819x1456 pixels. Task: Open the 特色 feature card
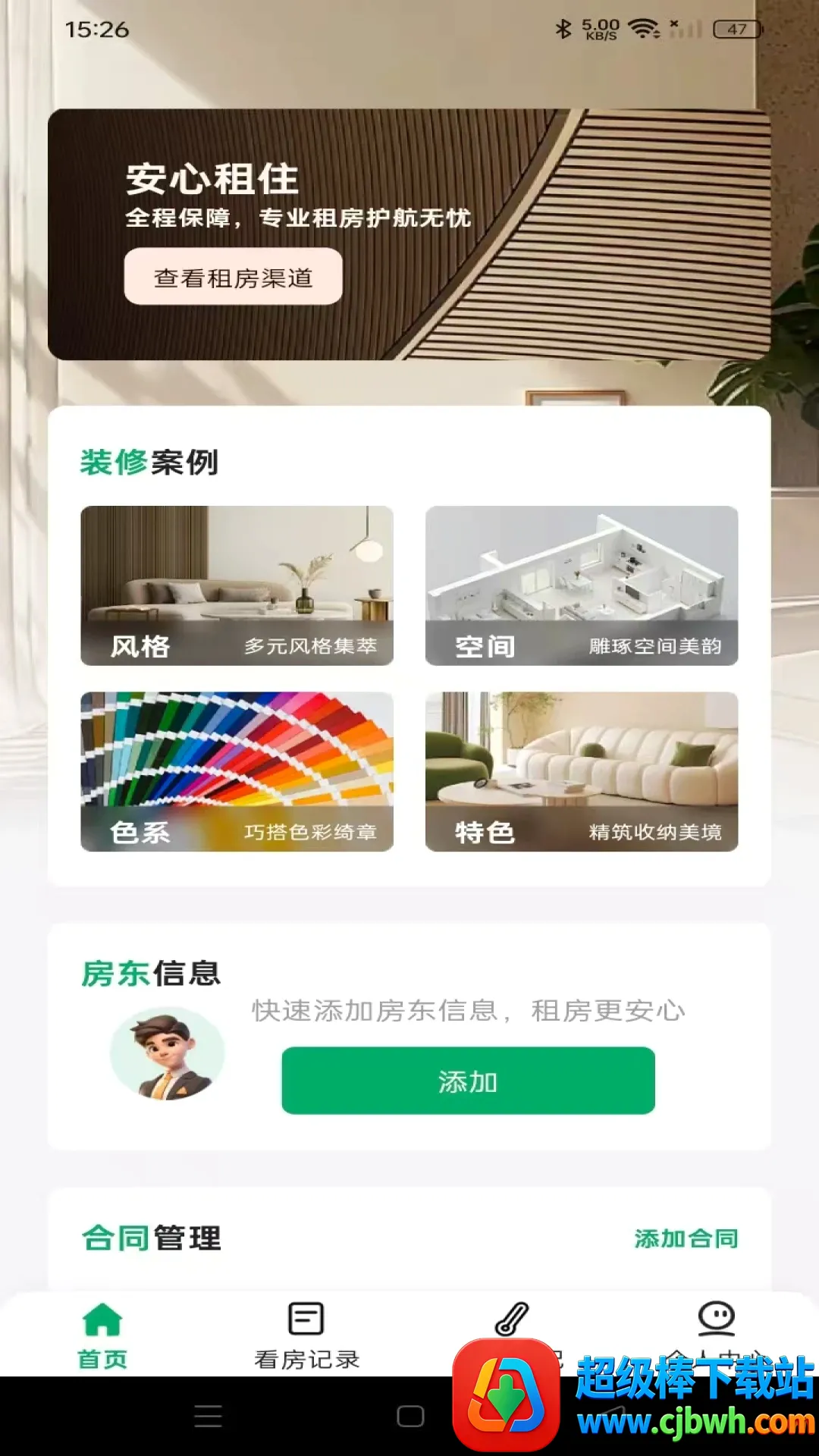click(581, 771)
